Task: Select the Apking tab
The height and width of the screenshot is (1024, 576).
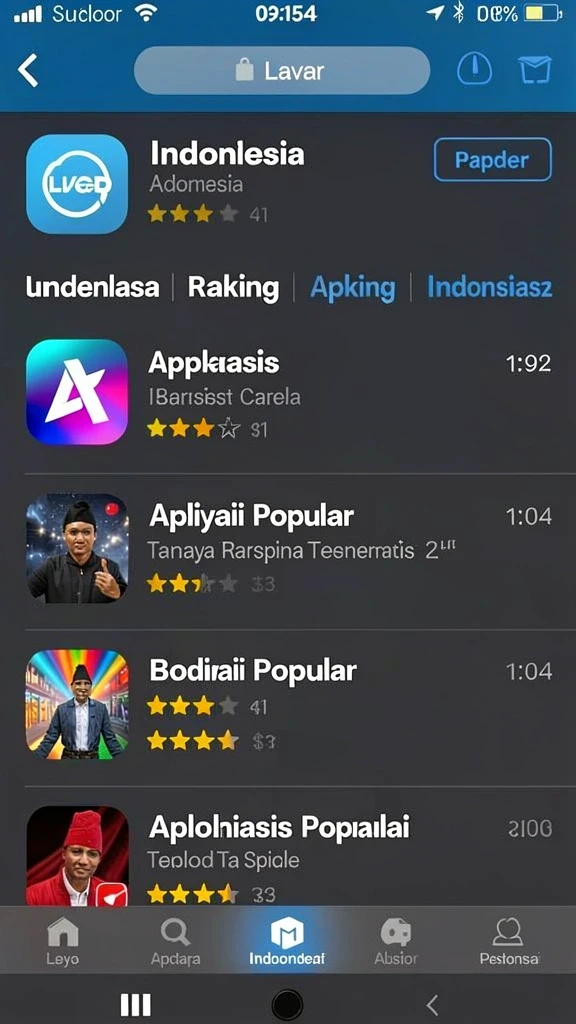Action: [x=353, y=287]
